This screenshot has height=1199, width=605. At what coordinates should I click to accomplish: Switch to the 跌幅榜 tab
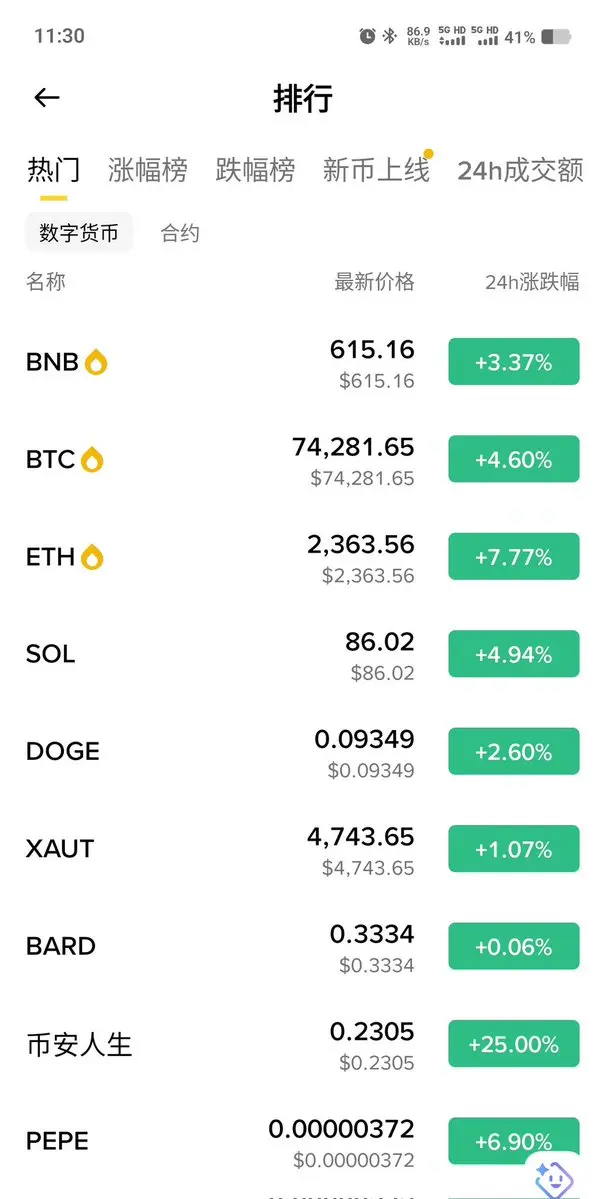coord(255,170)
